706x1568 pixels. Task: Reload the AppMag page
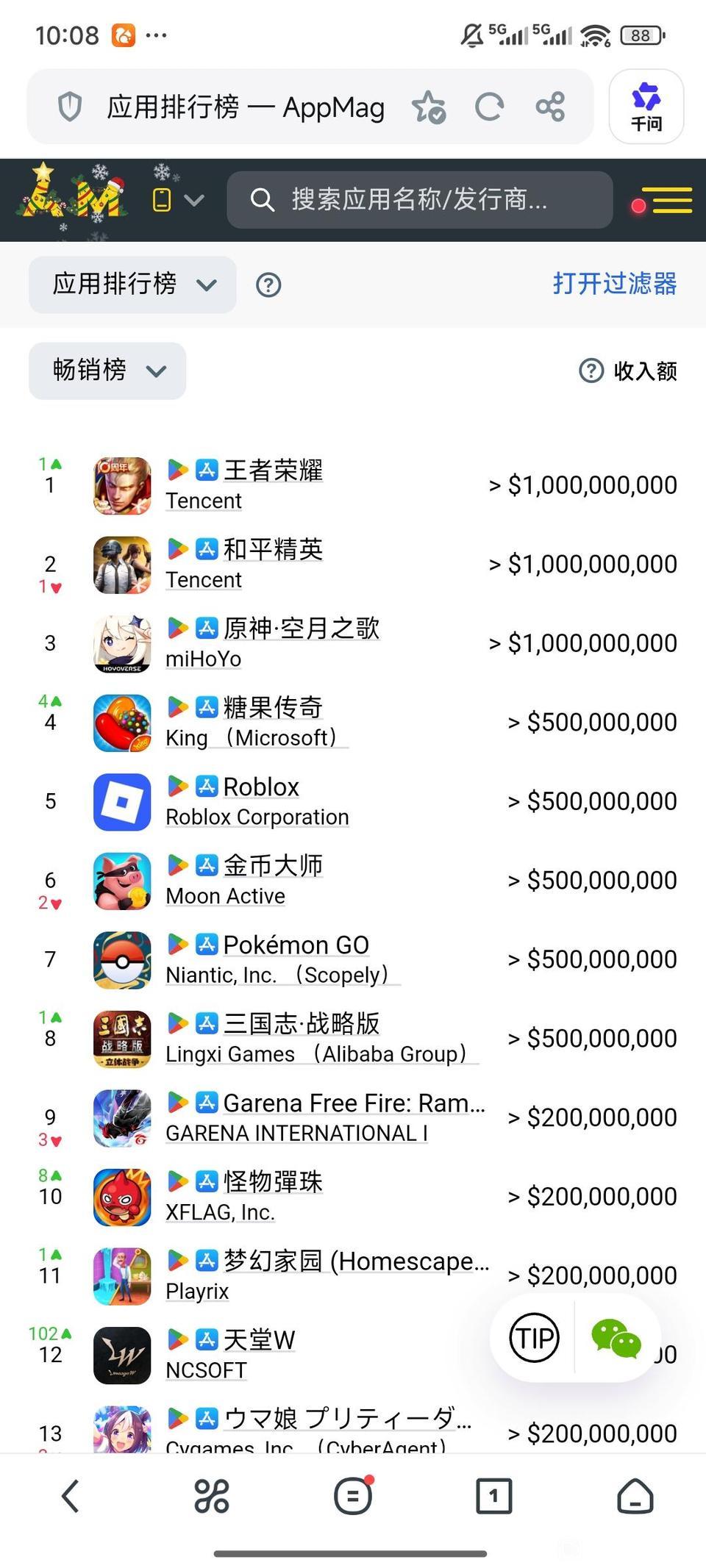click(489, 107)
